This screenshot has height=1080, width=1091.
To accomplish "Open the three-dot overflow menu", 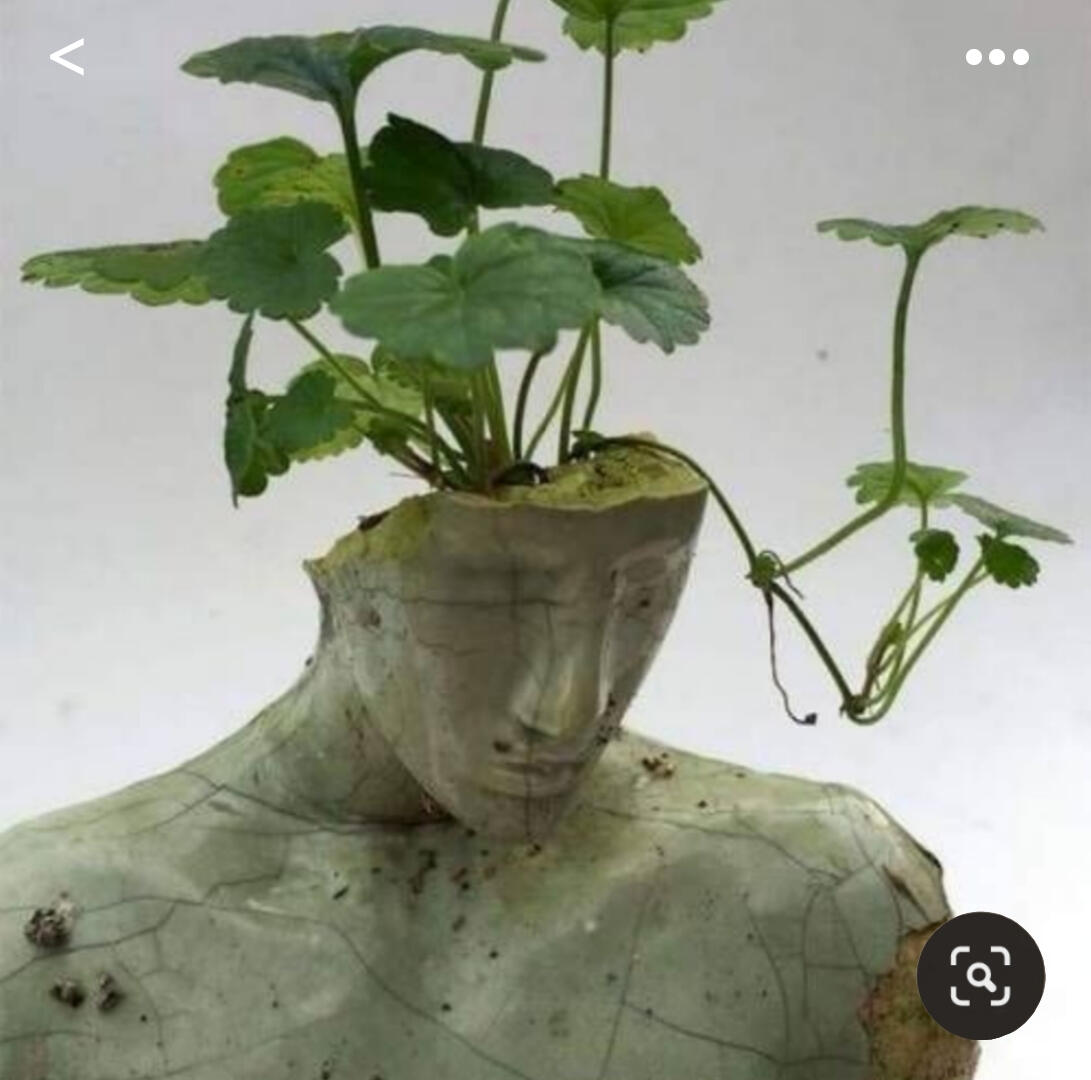I will tap(996, 57).
